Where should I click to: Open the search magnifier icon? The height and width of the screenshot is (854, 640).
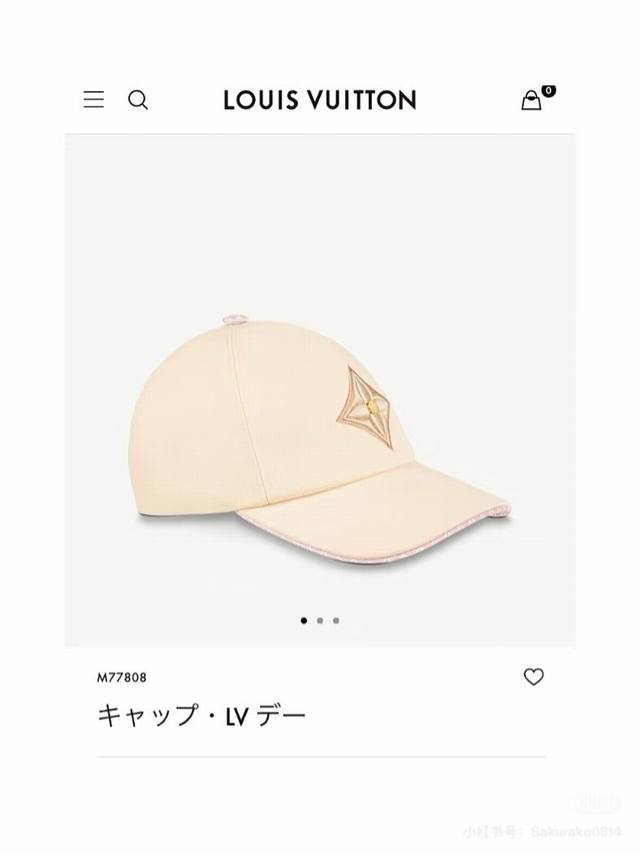pos(138,99)
